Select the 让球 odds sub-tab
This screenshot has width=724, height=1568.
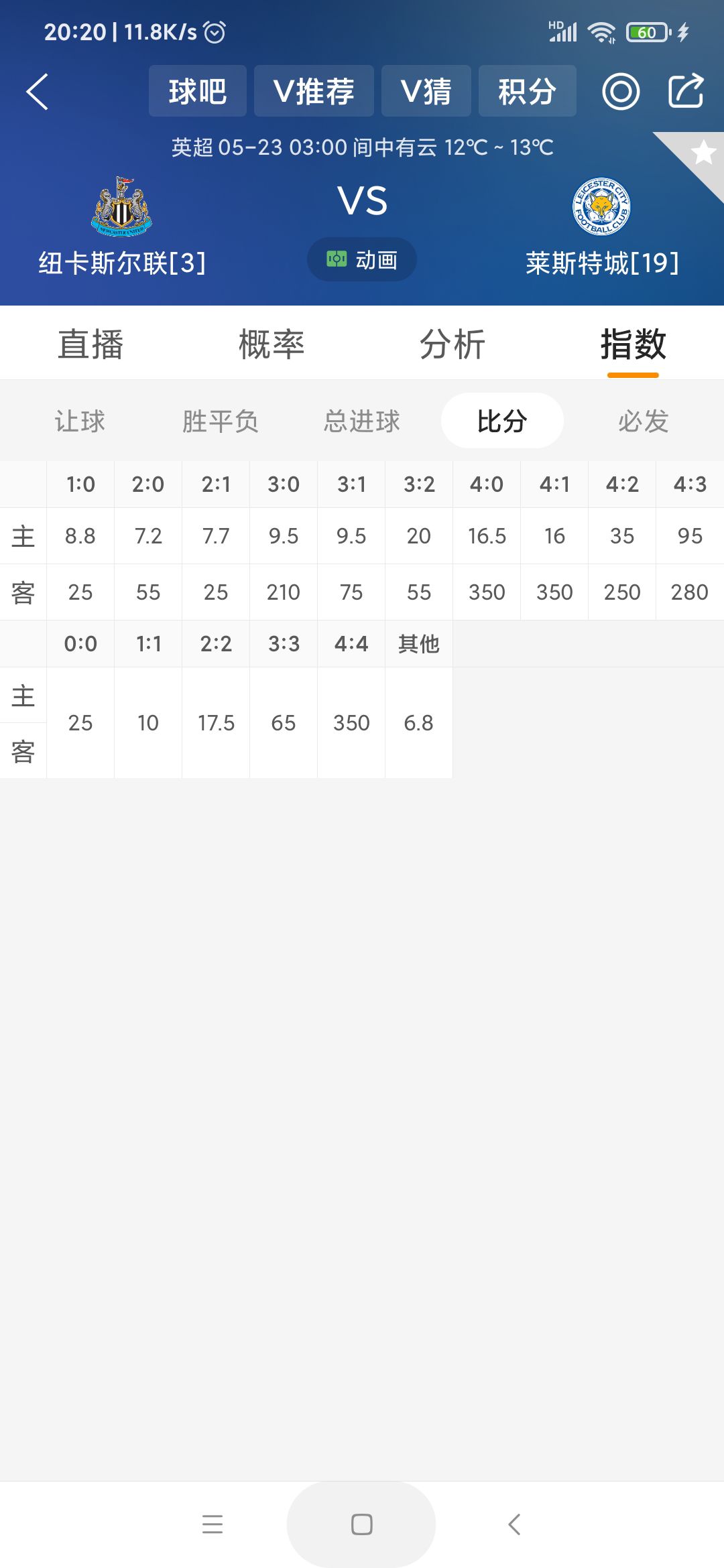tap(80, 421)
